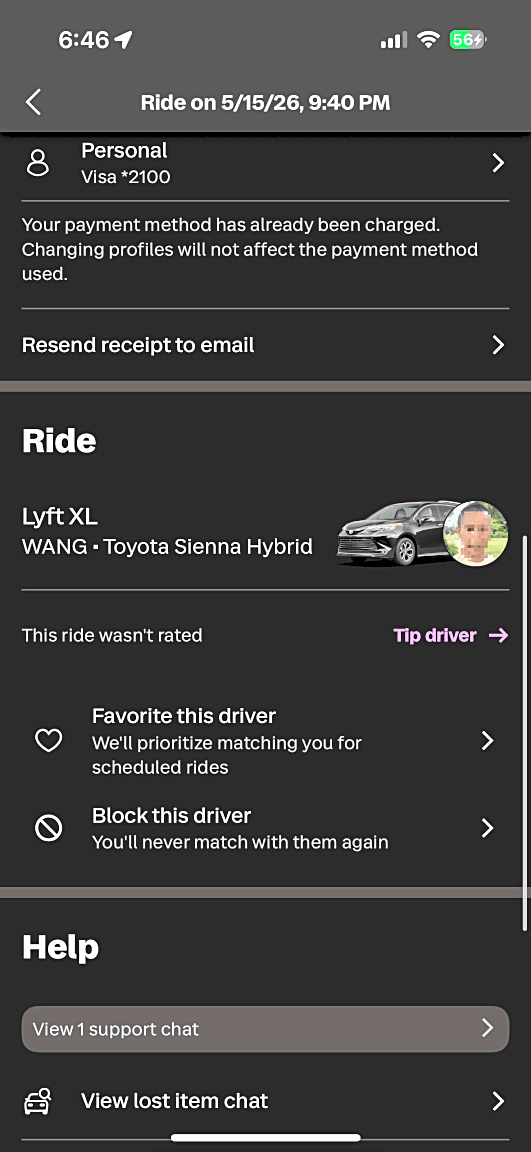The width and height of the screenshot is (531, 1152).
Task: Open the Personal Visa *2100 payment profile
Action: 265,163
